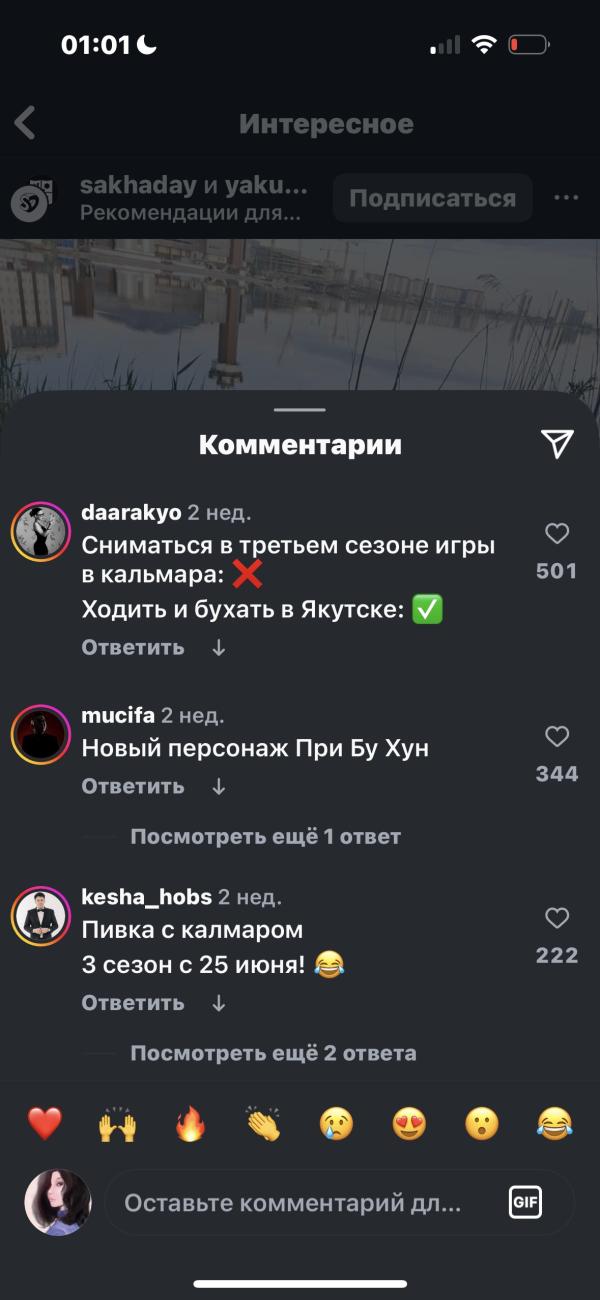Open kesha_hobs's profile avatar

[39, 916]
